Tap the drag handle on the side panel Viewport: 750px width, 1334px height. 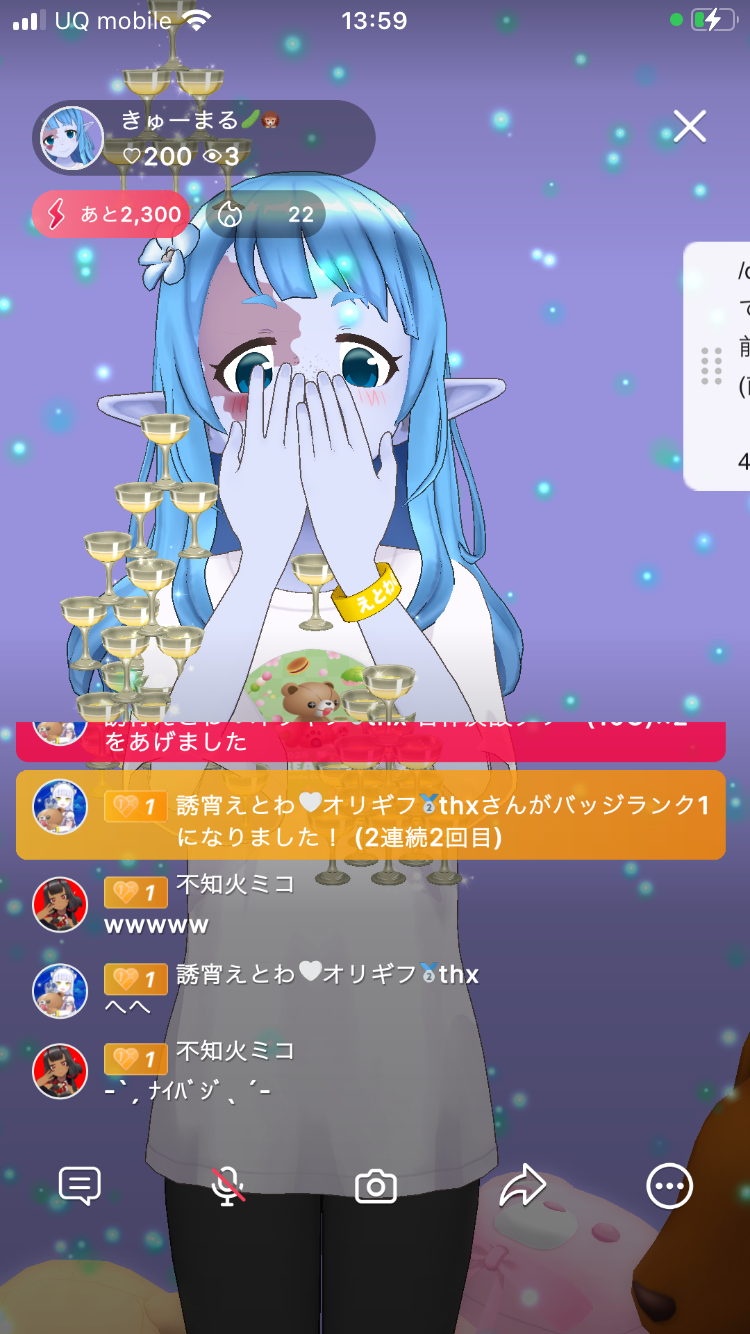(711, 365)
